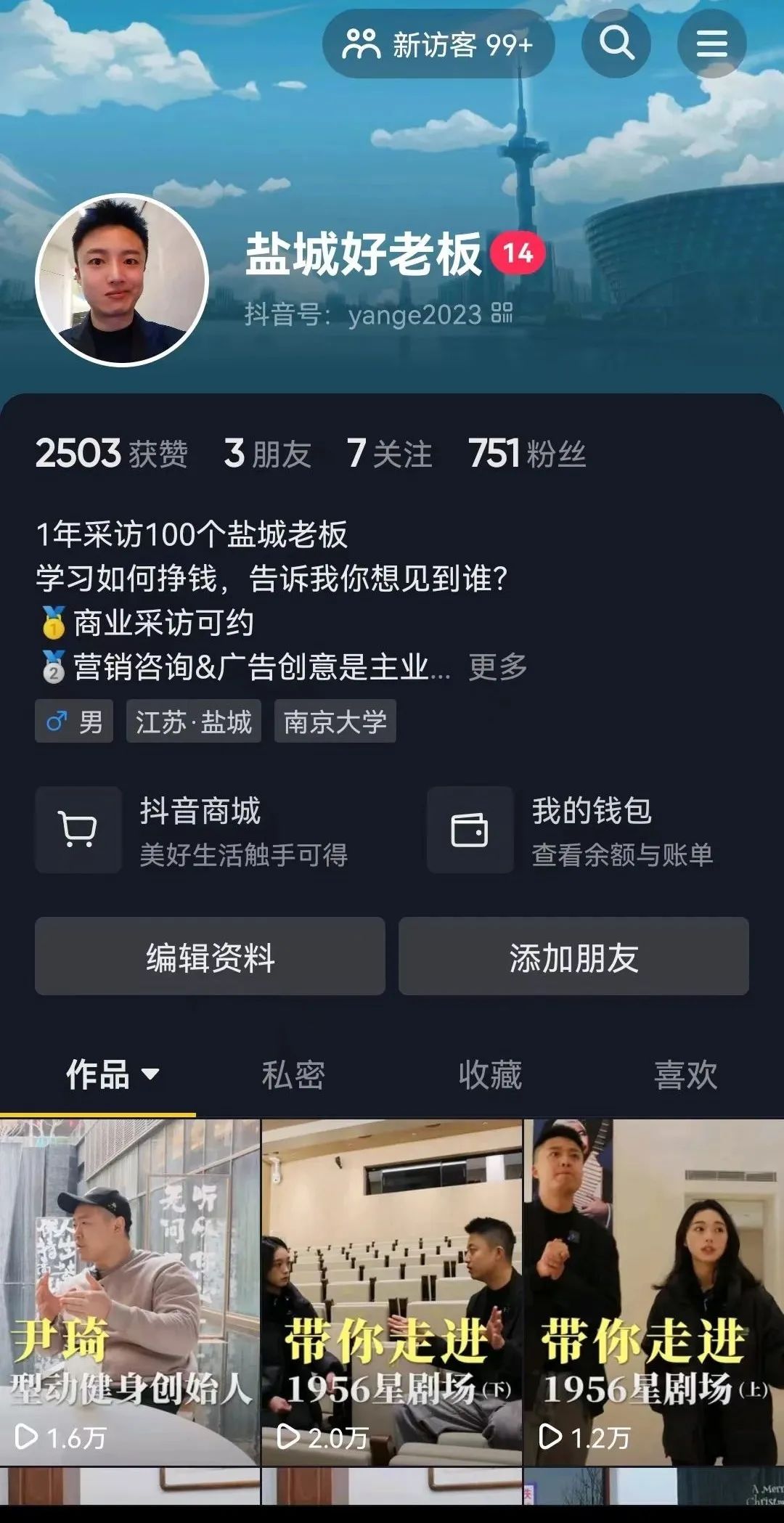The height and width of the screenshot is (1523, 784).
Task: Click the 添加朋友 button
Action: [574, 956]
